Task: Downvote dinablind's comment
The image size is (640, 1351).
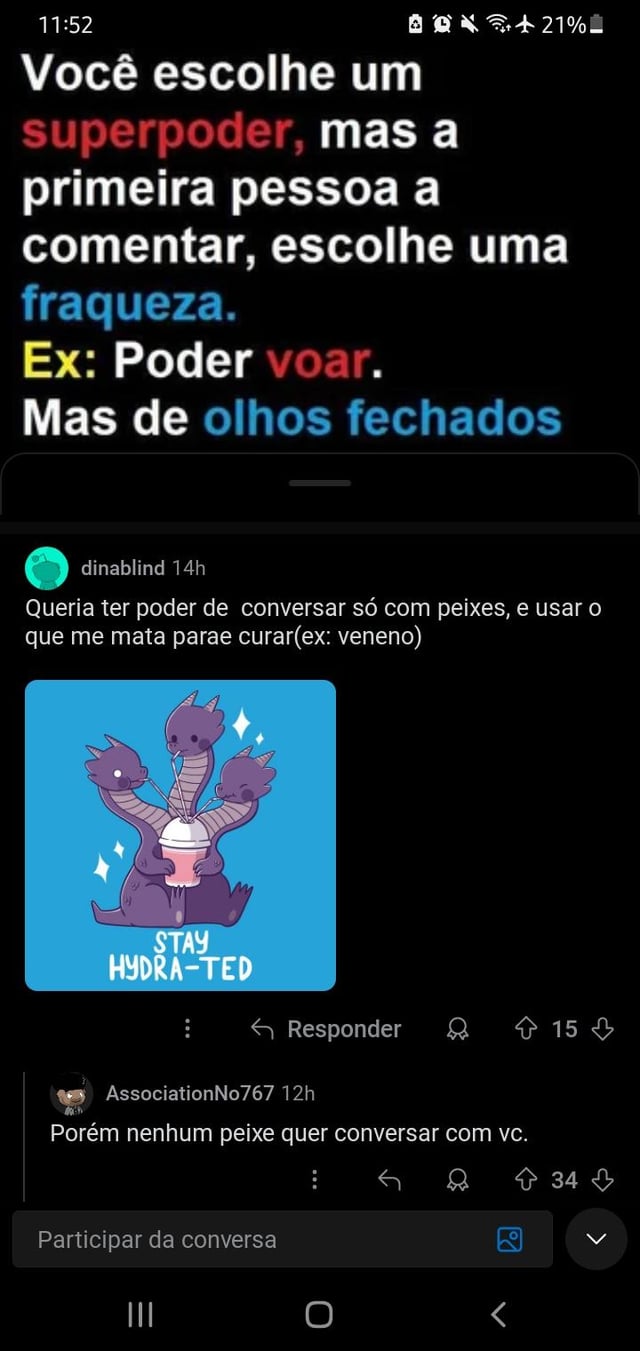Action: 602,1029
